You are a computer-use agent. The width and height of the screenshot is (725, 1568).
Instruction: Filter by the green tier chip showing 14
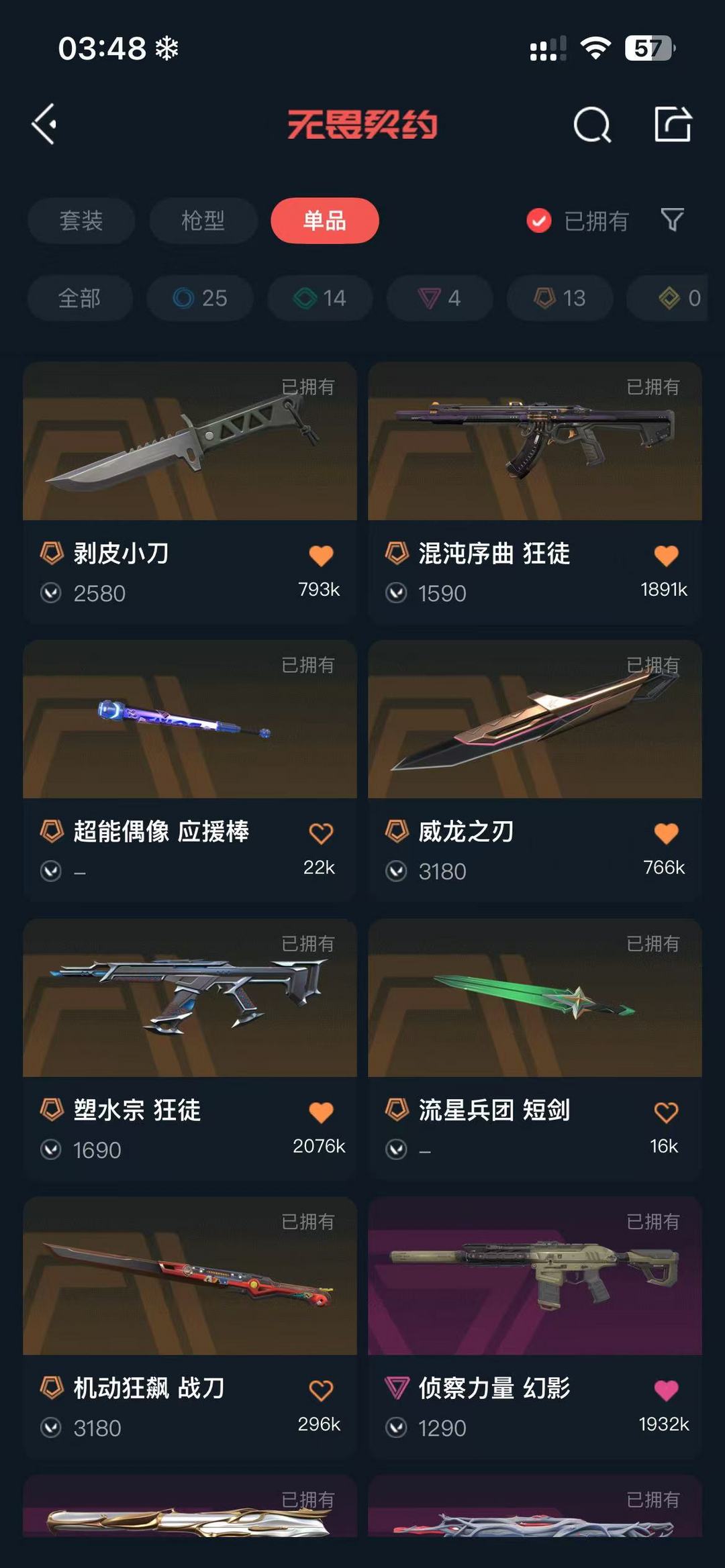click(320, 298)
